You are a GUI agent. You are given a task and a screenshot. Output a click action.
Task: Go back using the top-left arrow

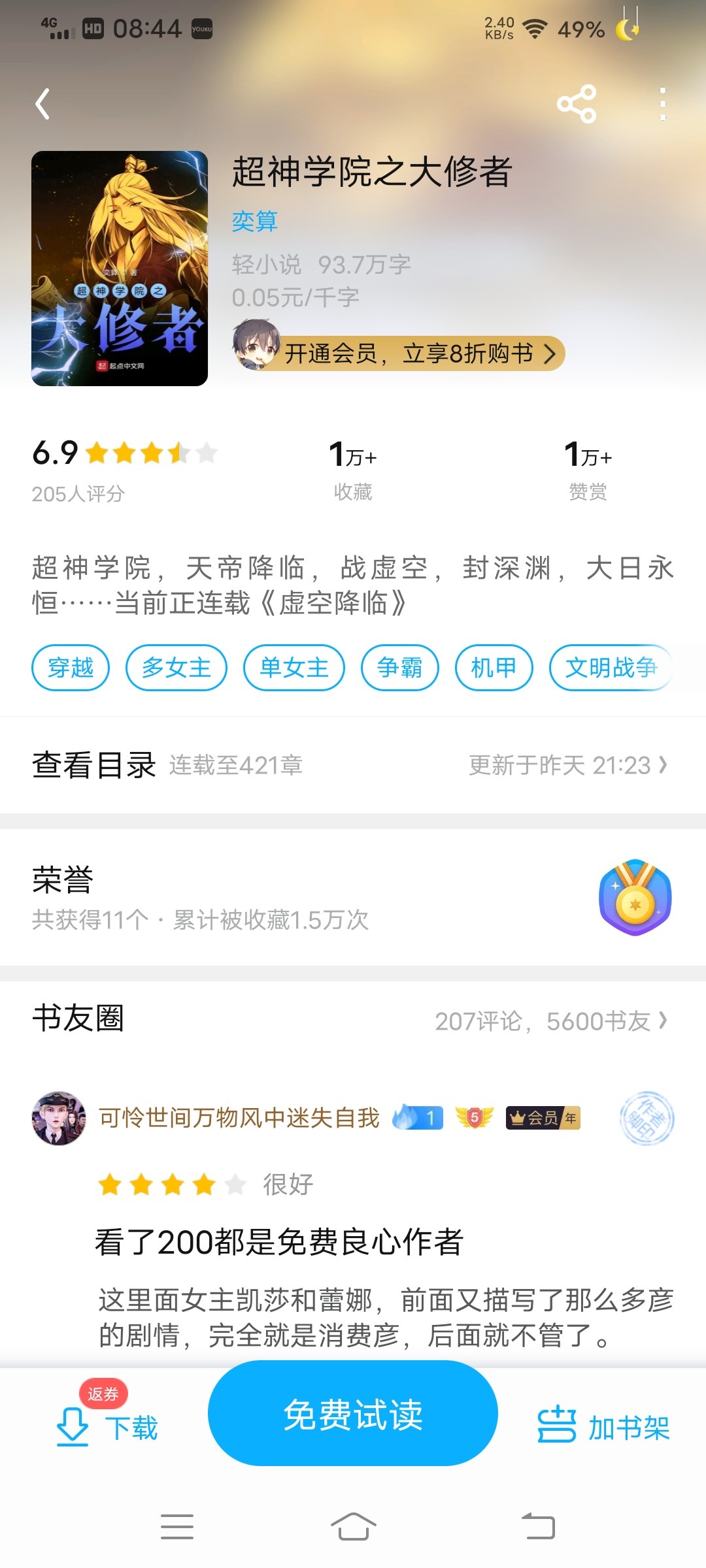coord(43,105)
